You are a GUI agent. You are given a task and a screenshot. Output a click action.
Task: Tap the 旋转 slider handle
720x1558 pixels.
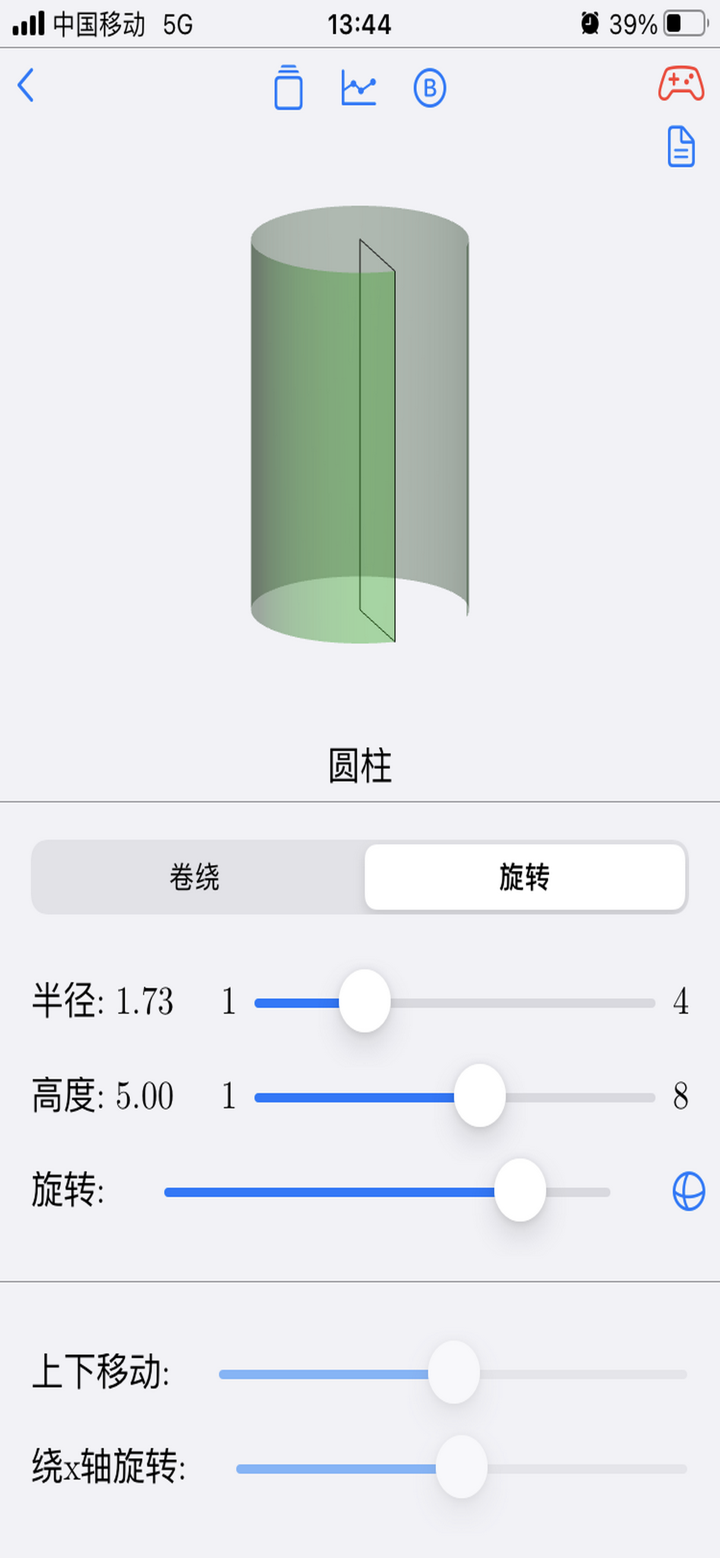[519, 1192]
